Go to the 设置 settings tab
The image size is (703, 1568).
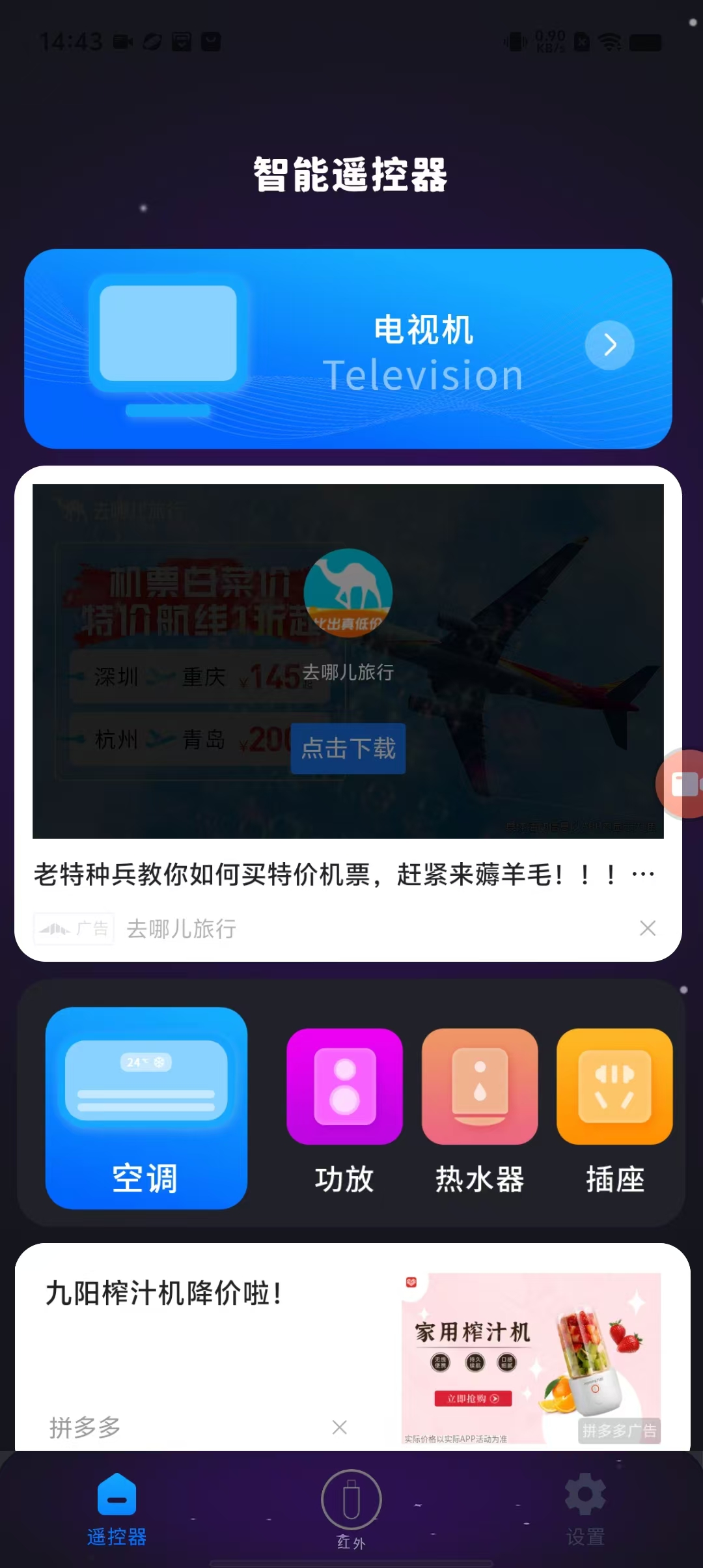point(585,1507)
